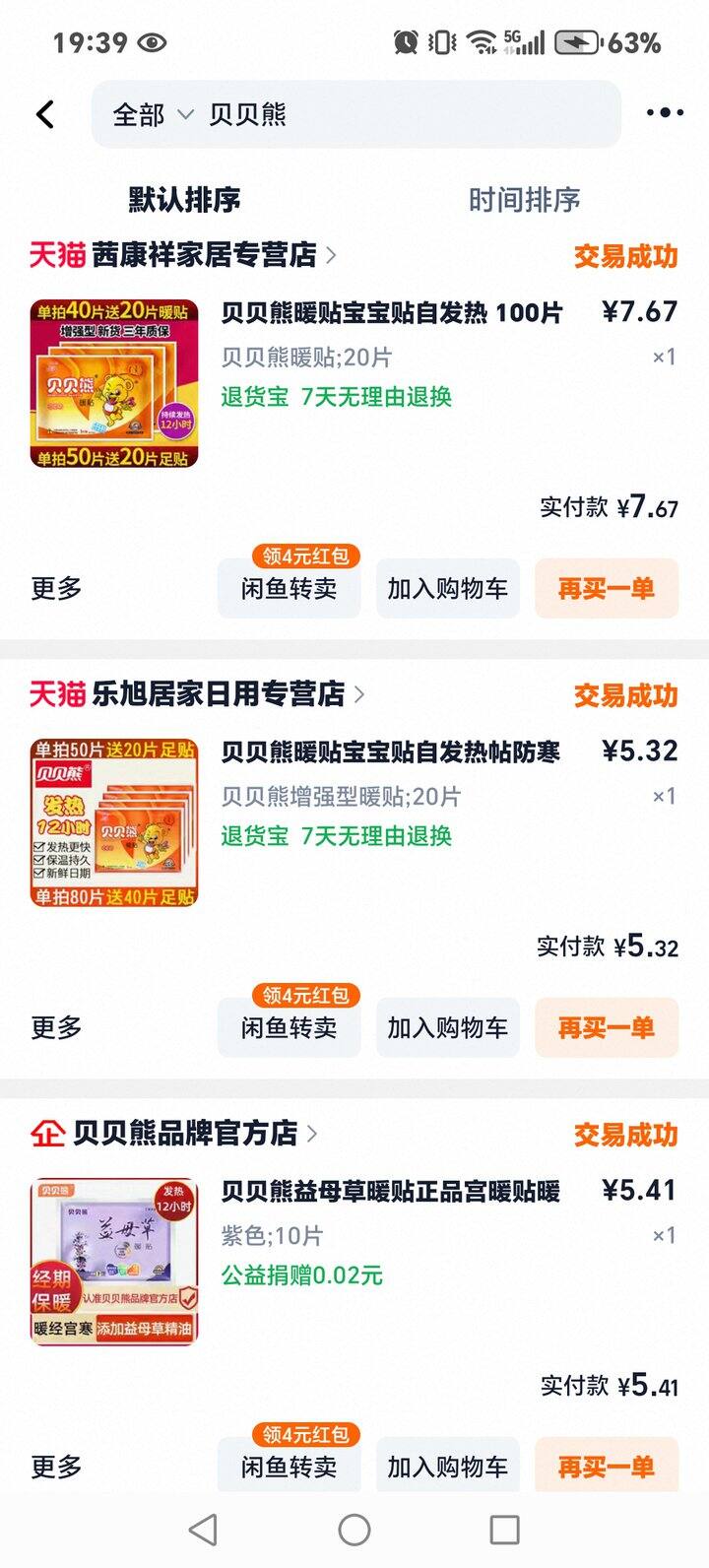This screenshot has width=709, height=1568.
Task: Open the 益母草暖贴 order item
Action: tap(390, 1192)
